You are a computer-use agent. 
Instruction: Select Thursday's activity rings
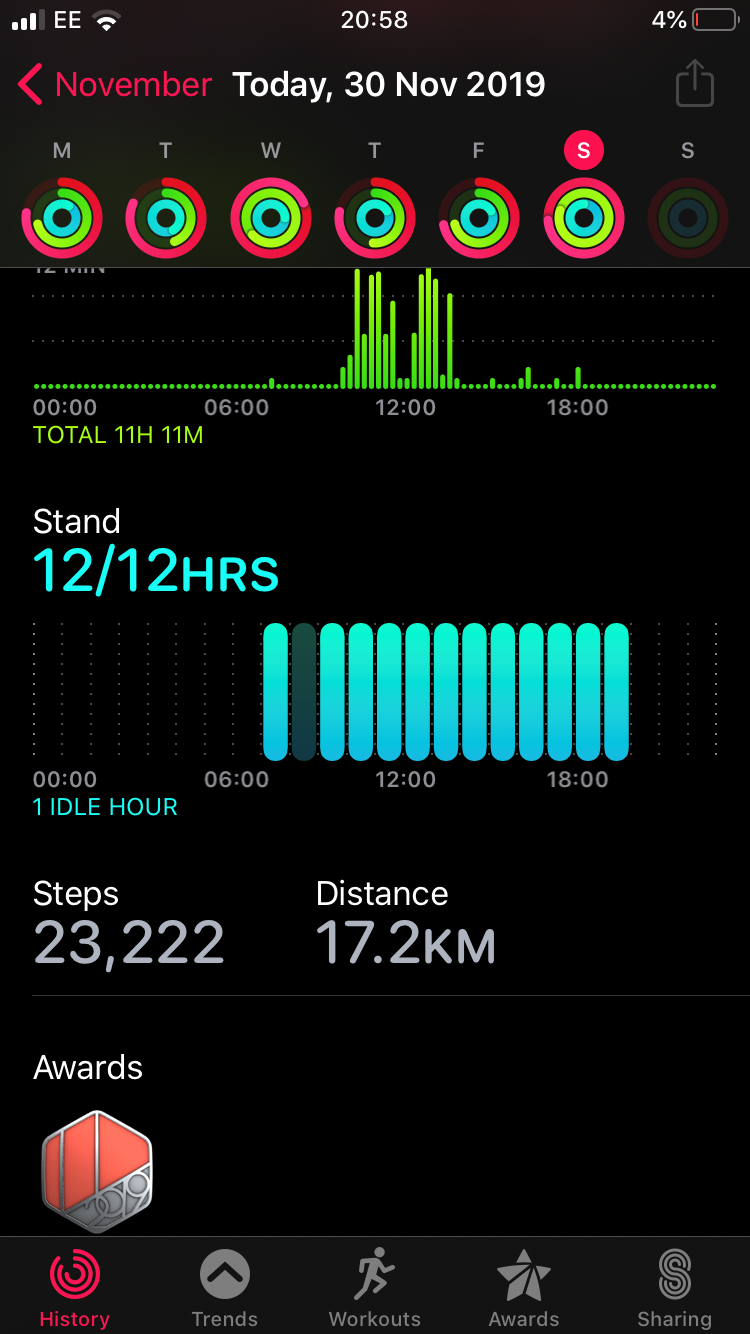coord(374,218)
